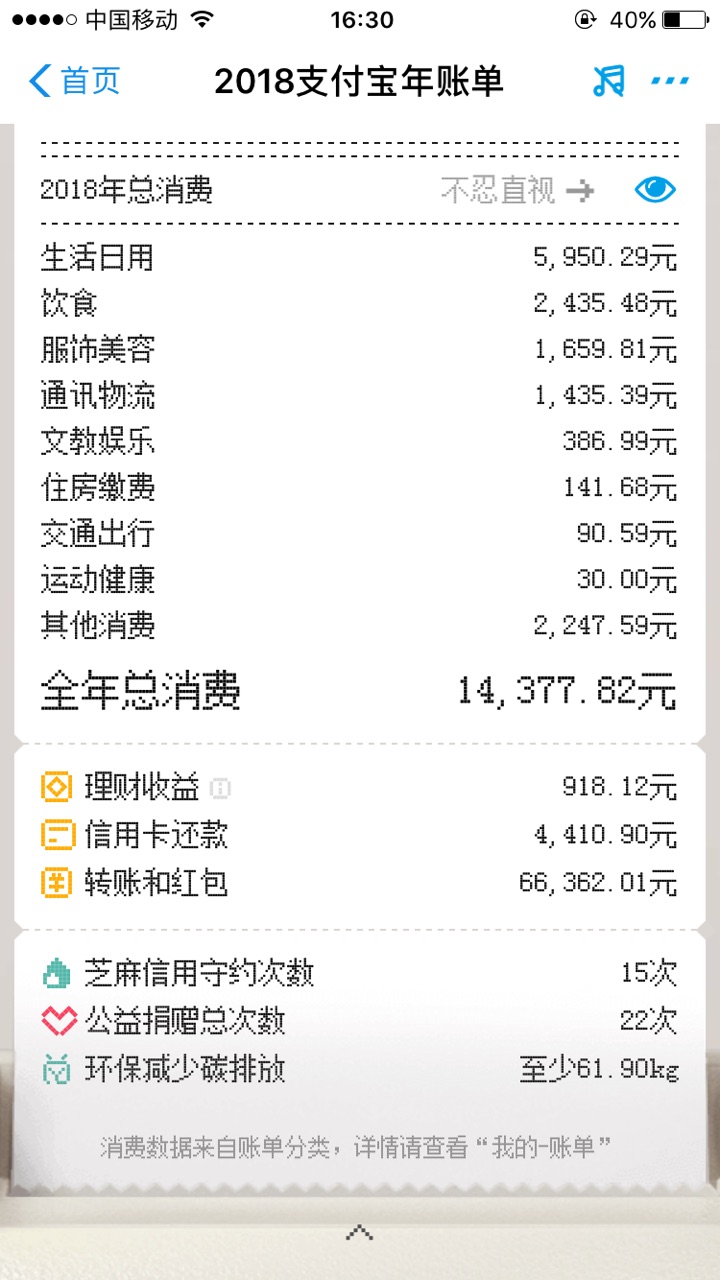The height and width of the screenshot is (1280, 720).
Task: Tap the up chevron at the bottom
Action: click(360, 1232)
